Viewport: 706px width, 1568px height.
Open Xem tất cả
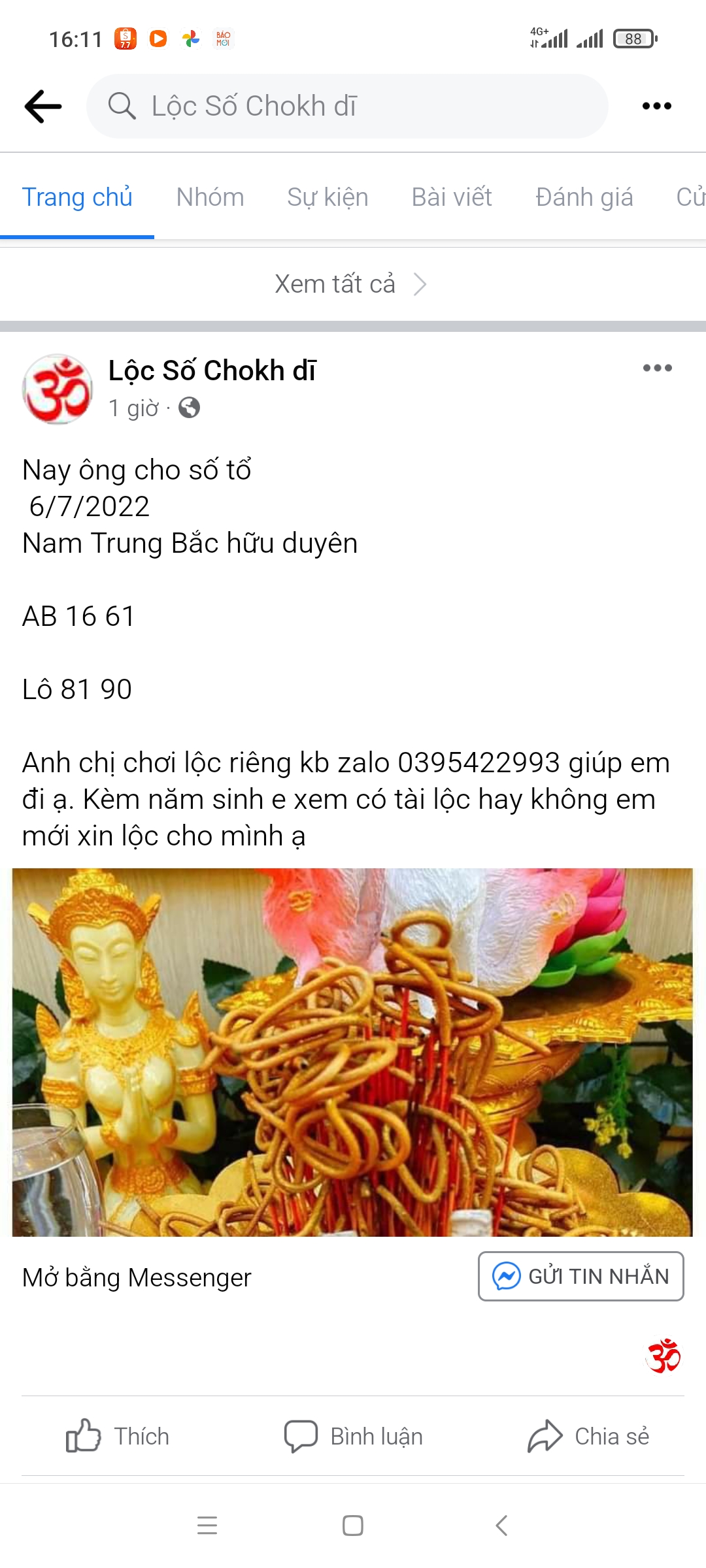(x=352, y=284)
